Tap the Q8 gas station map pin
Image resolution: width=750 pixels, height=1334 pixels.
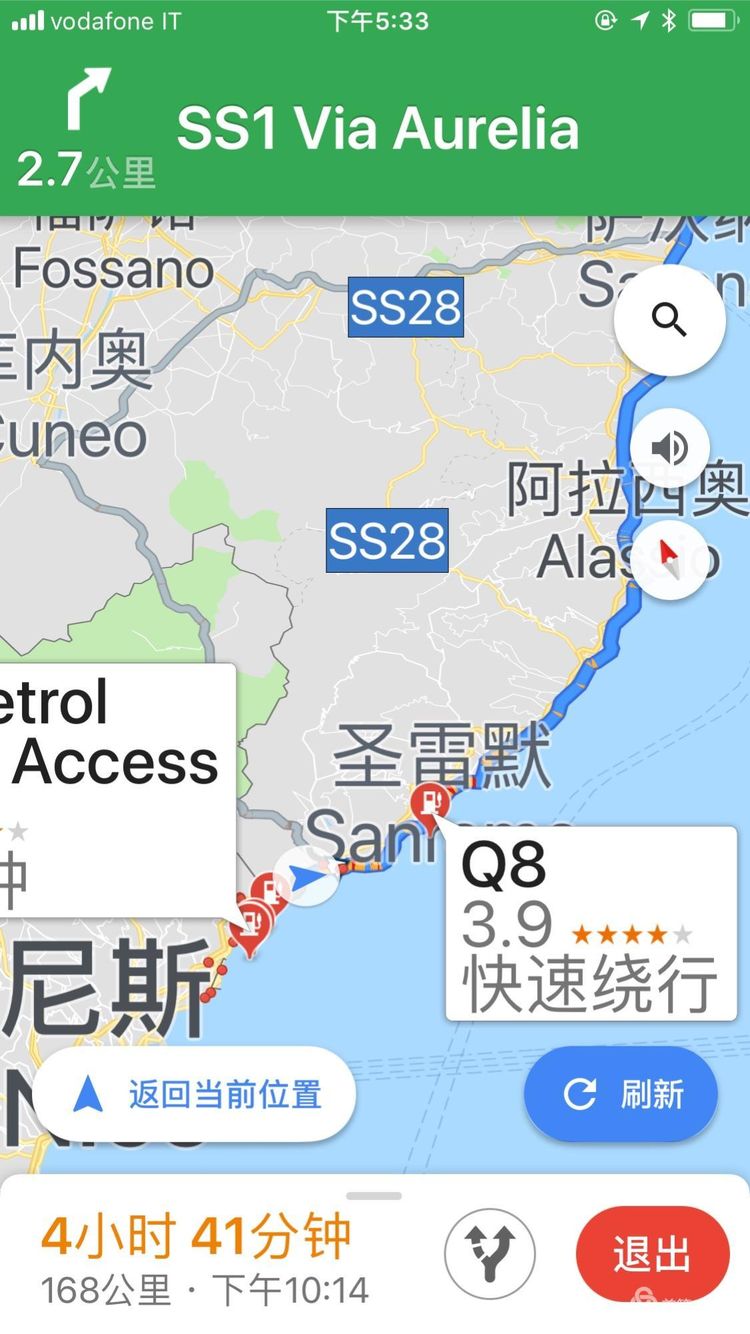click(x=431, y=803)
